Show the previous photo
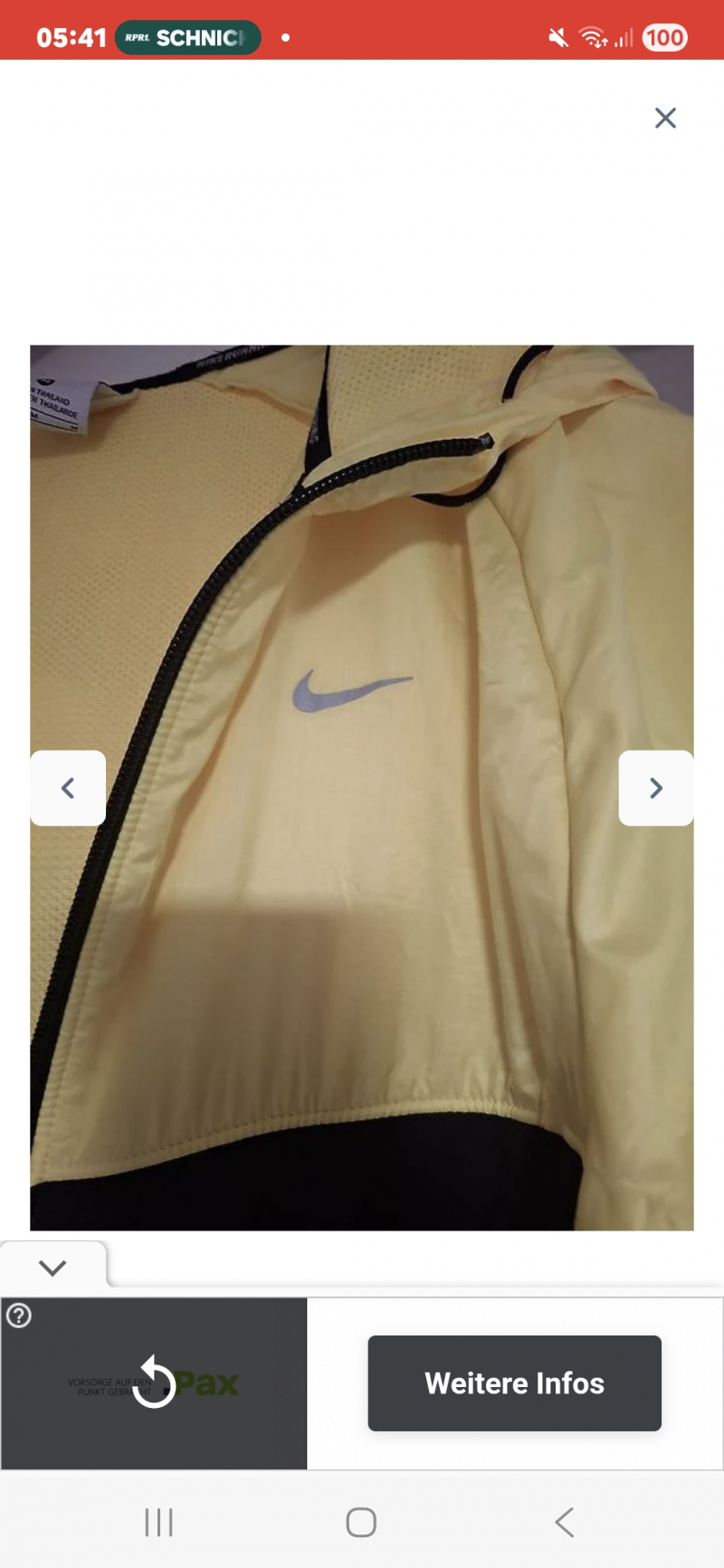 click(68, 788)
